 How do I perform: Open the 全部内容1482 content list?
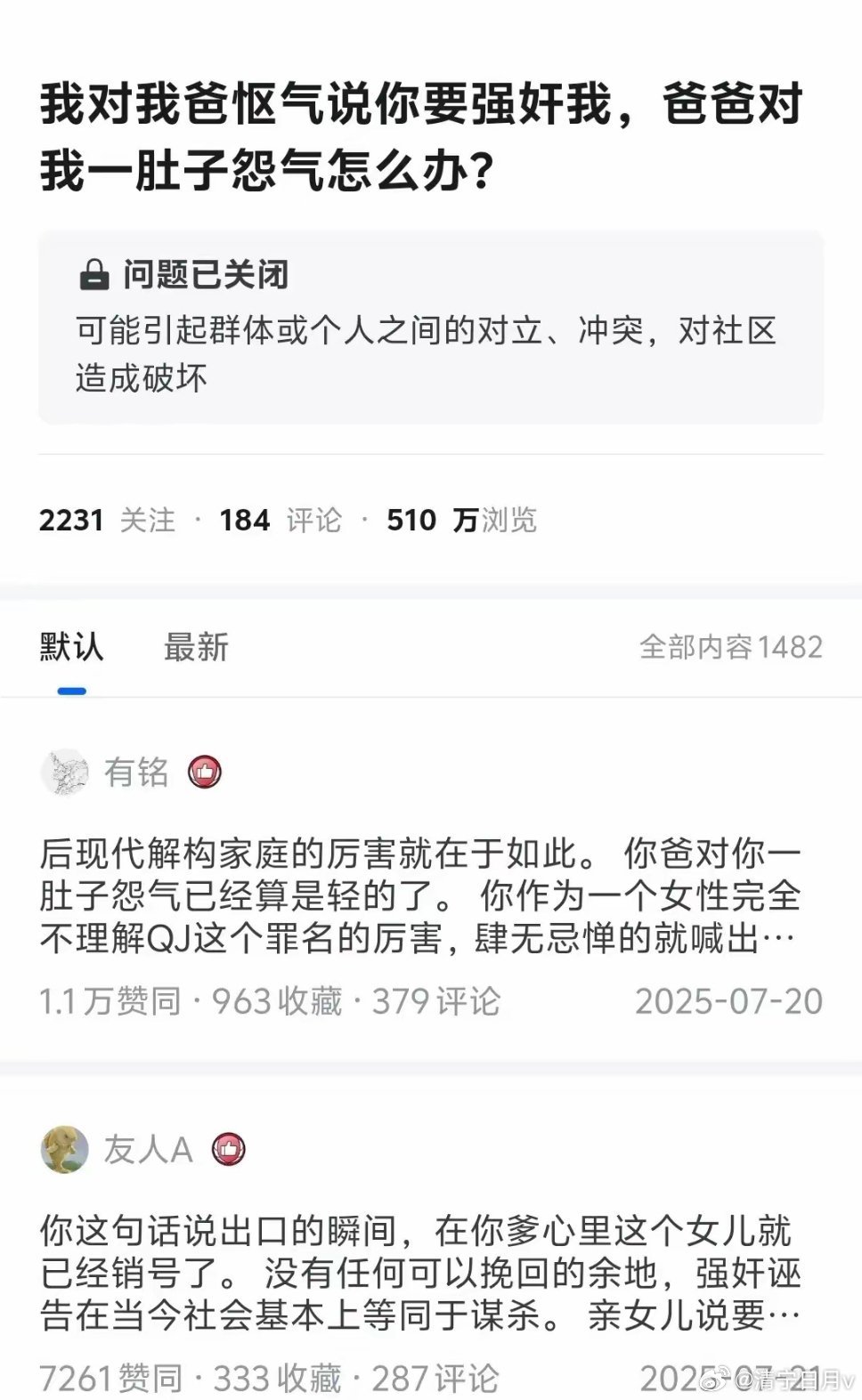[730, 647]
